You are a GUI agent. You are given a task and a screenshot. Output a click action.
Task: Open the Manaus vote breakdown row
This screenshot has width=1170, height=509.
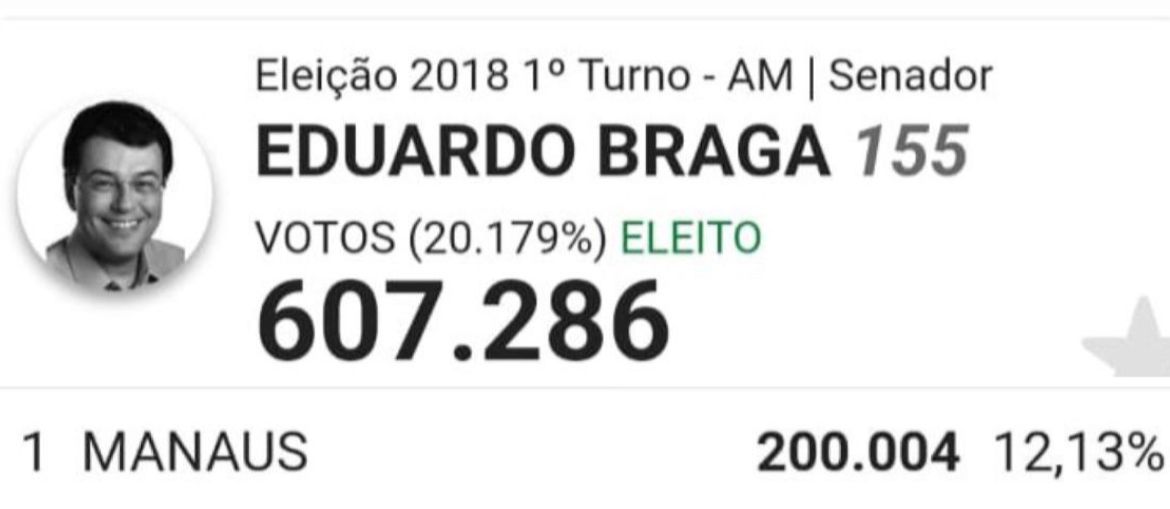pyautogui.click(x=585, y=454)
